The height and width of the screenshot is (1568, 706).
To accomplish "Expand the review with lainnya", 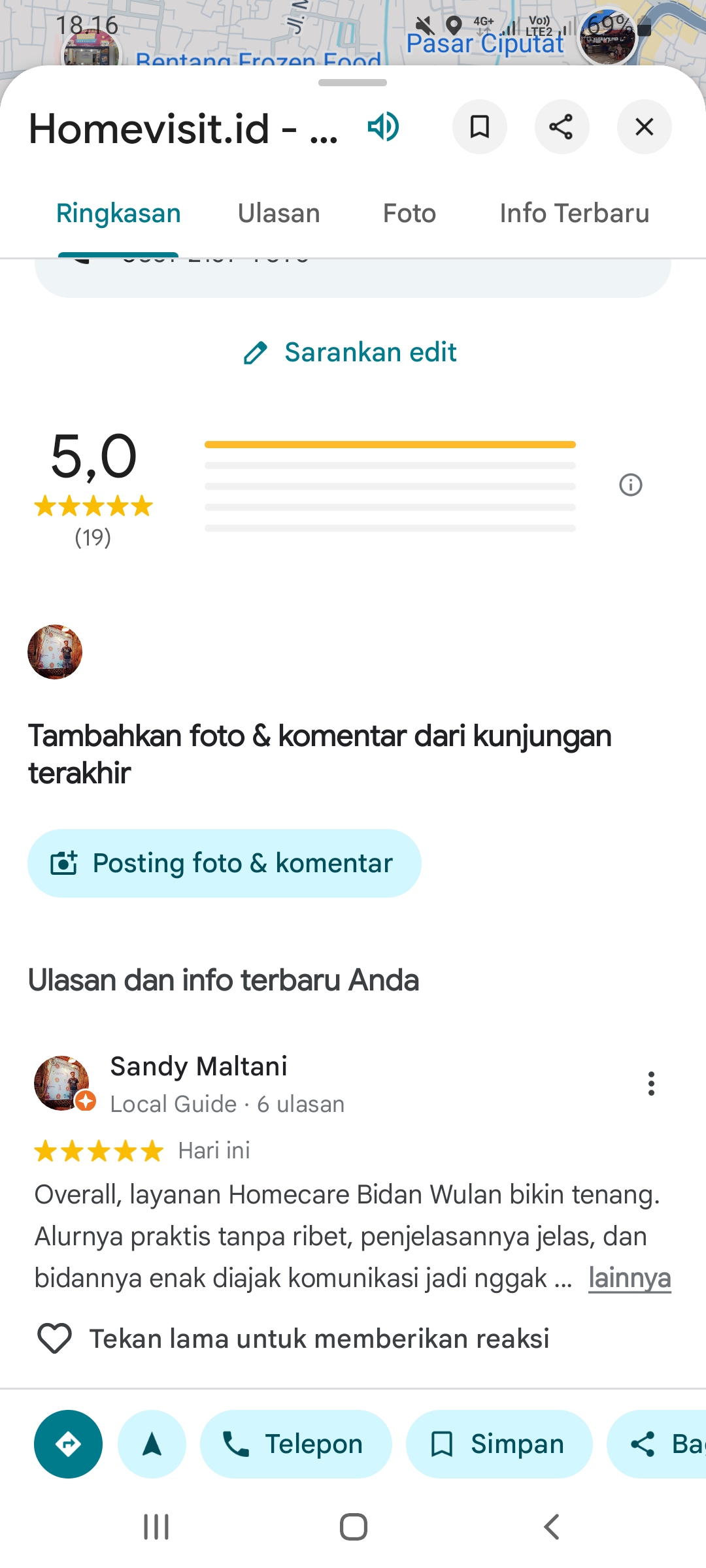I will click(x=629, y=1279).
